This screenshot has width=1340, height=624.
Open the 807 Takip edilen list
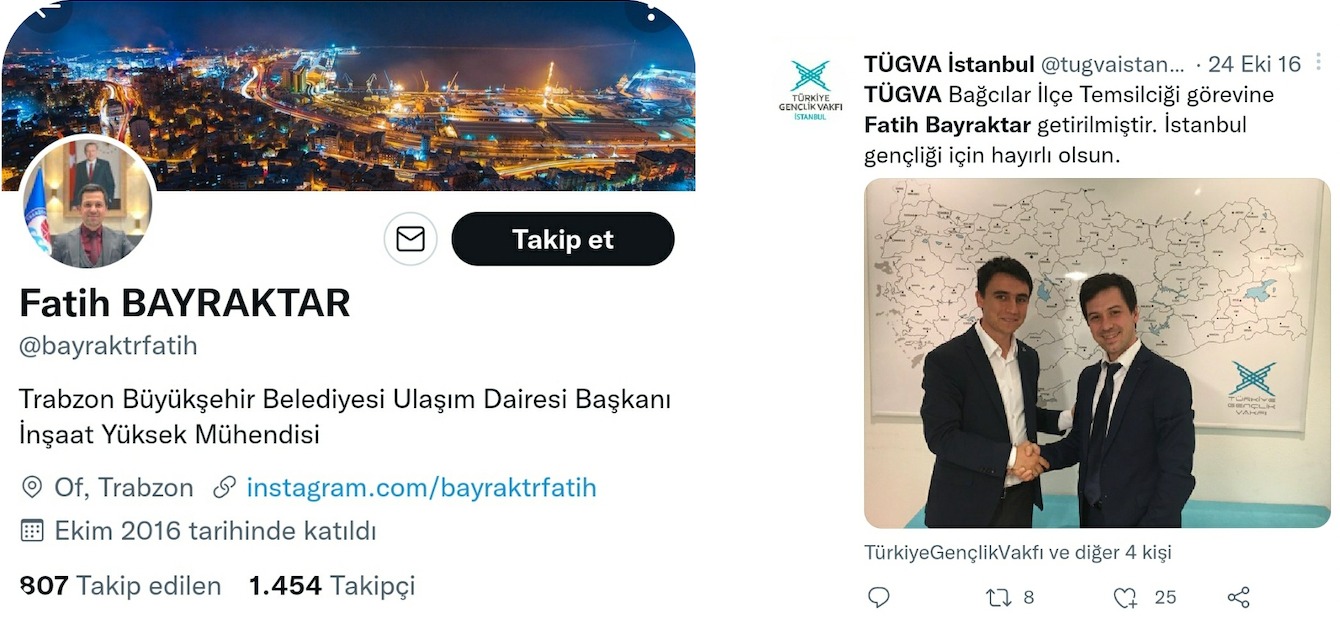120,586
